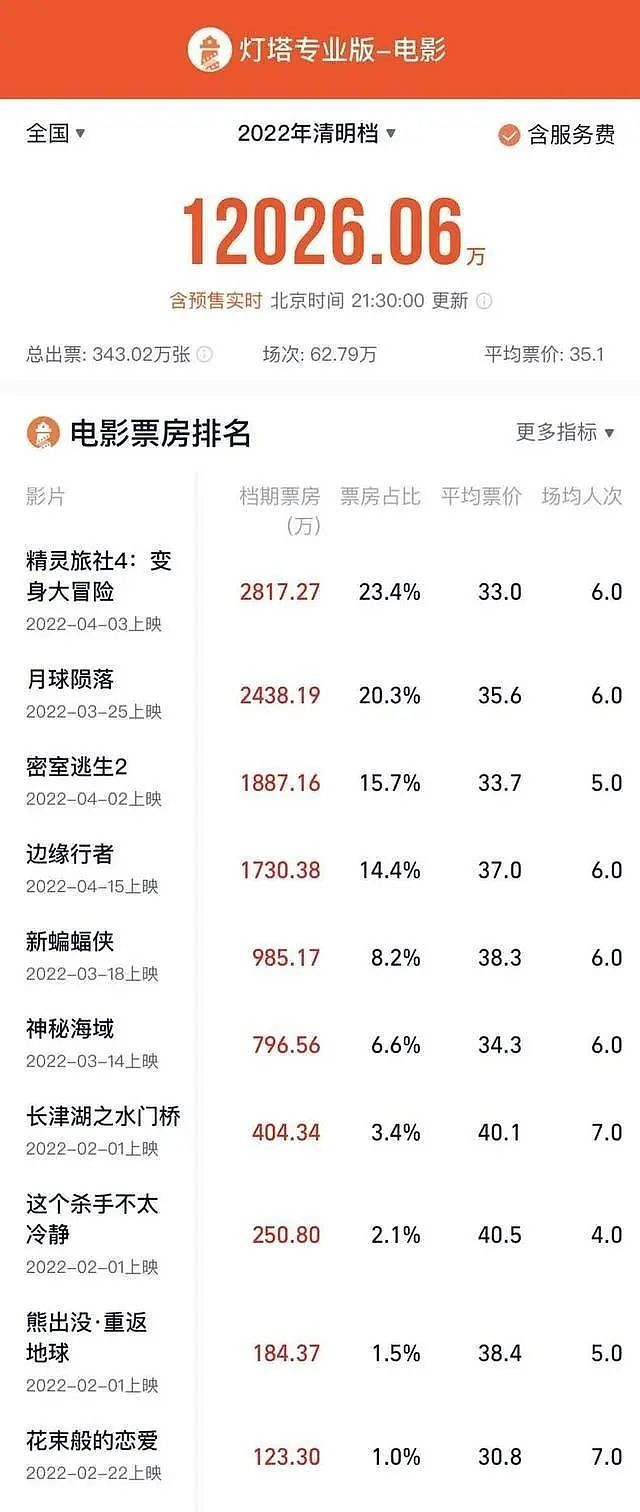The width and height of the screenshot is (640, 1512).
Task: Open the 全国 region dropdown
Action: (x=56, y=133)
